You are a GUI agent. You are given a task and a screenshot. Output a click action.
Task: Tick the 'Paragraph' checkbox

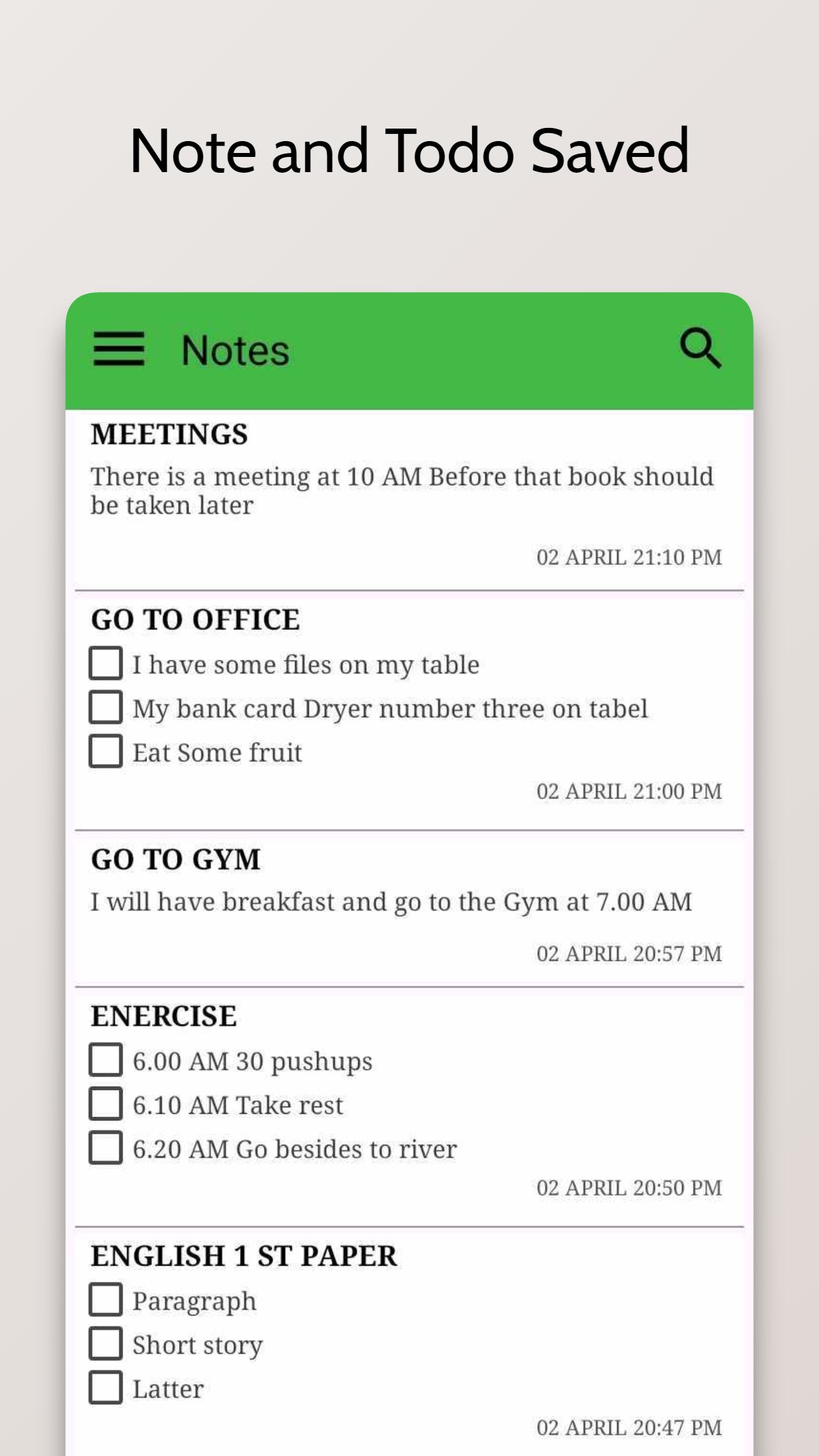105,1300
